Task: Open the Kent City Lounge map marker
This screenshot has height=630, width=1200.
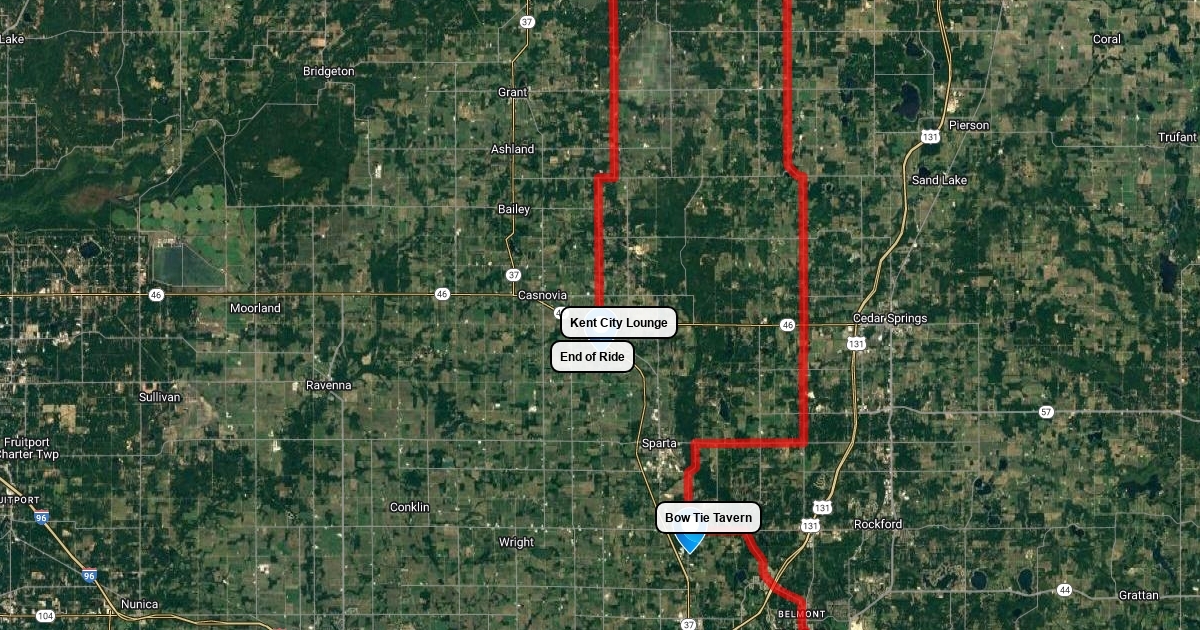Action: (x=618, y=323)
